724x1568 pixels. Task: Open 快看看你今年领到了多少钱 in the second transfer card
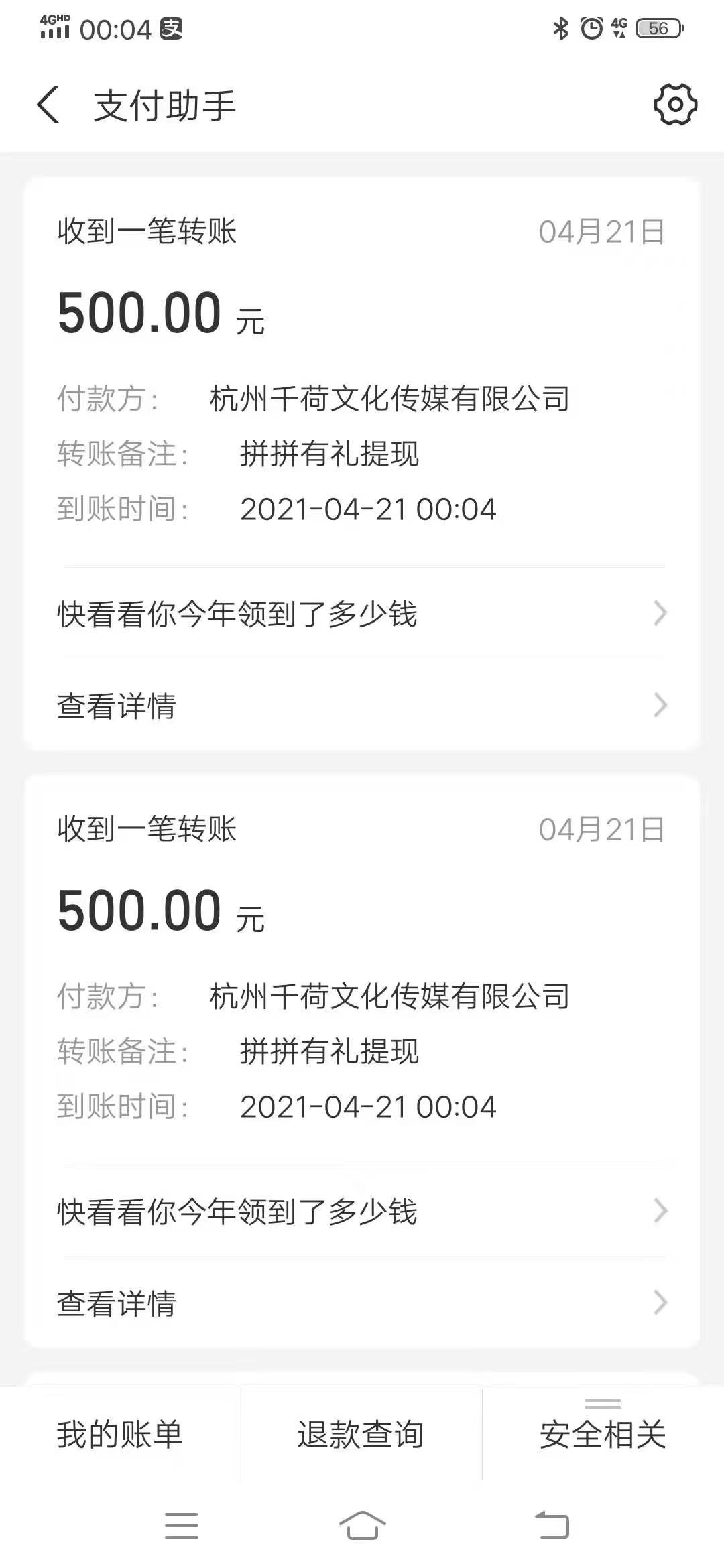coord(362,1212)
